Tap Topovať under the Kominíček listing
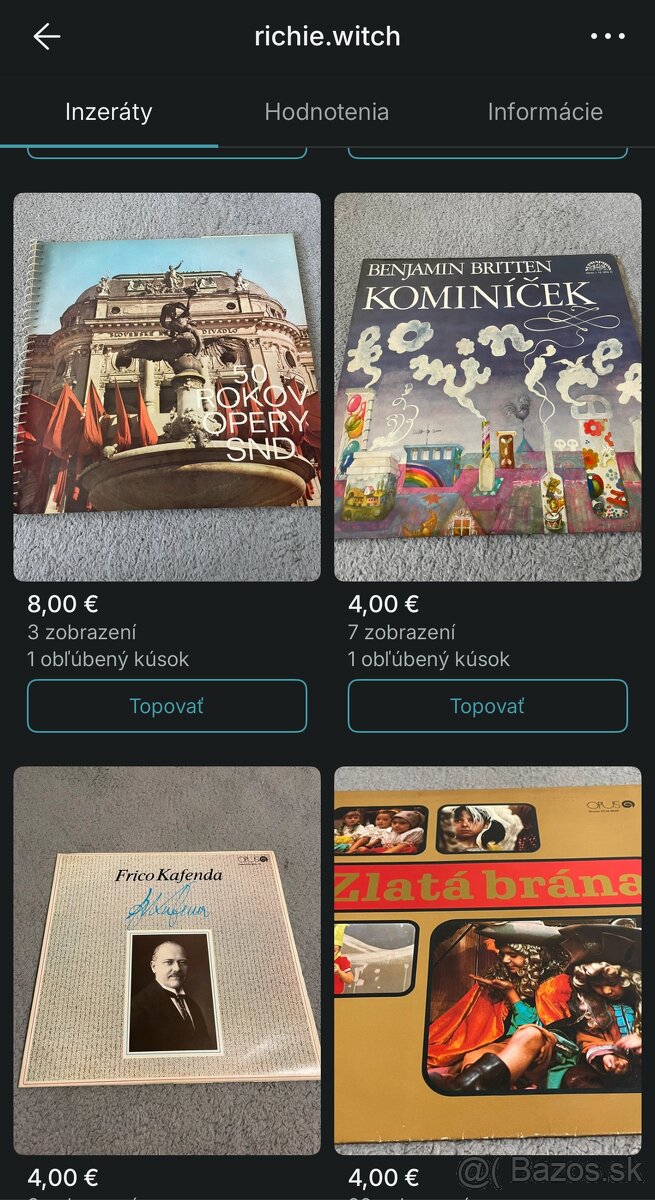This screenshot has width=655, height=1200. pyautogui.click(x=488, y=706)
